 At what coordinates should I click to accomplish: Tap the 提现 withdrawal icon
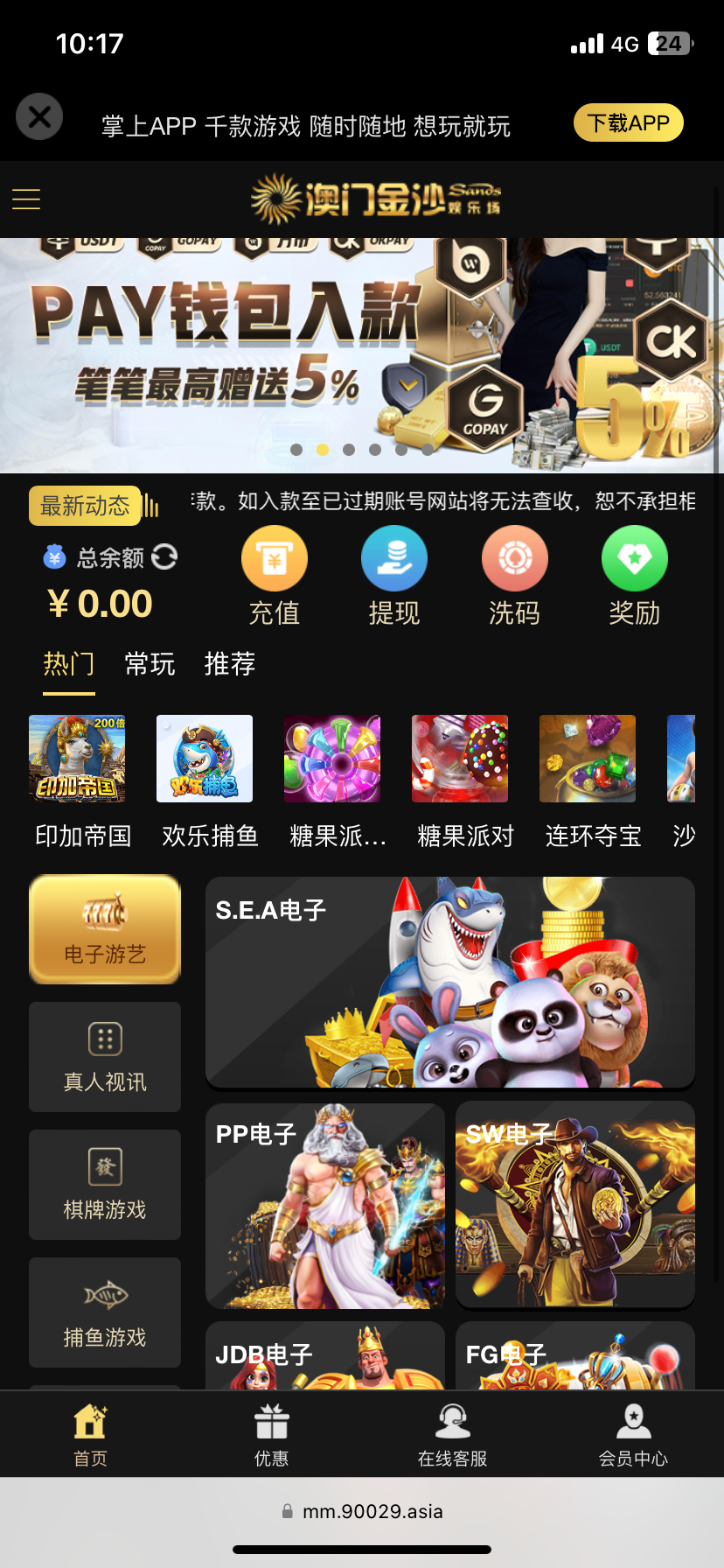point(394,557)
